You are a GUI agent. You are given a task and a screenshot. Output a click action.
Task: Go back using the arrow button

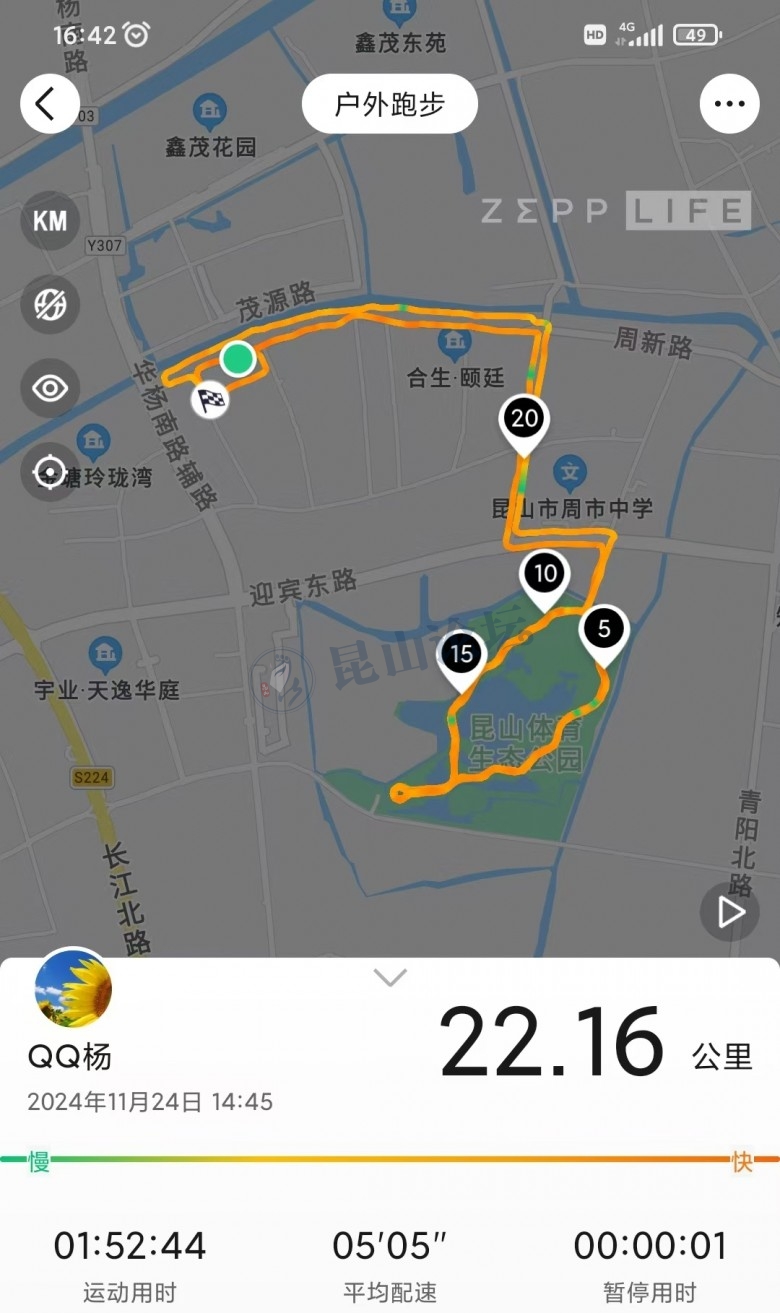tap(48, 103)
